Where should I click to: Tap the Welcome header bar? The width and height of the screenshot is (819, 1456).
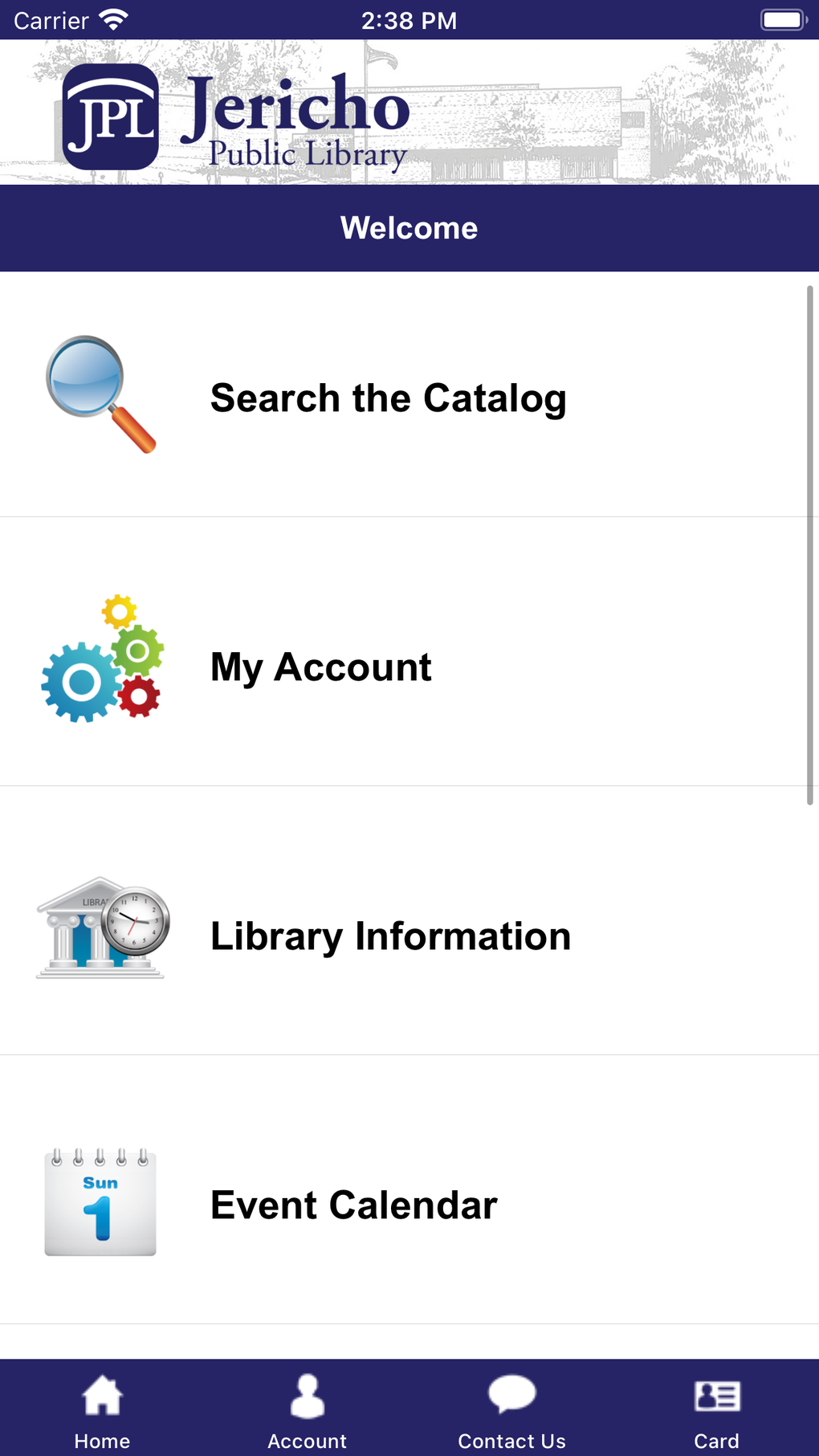coord(409,227)
